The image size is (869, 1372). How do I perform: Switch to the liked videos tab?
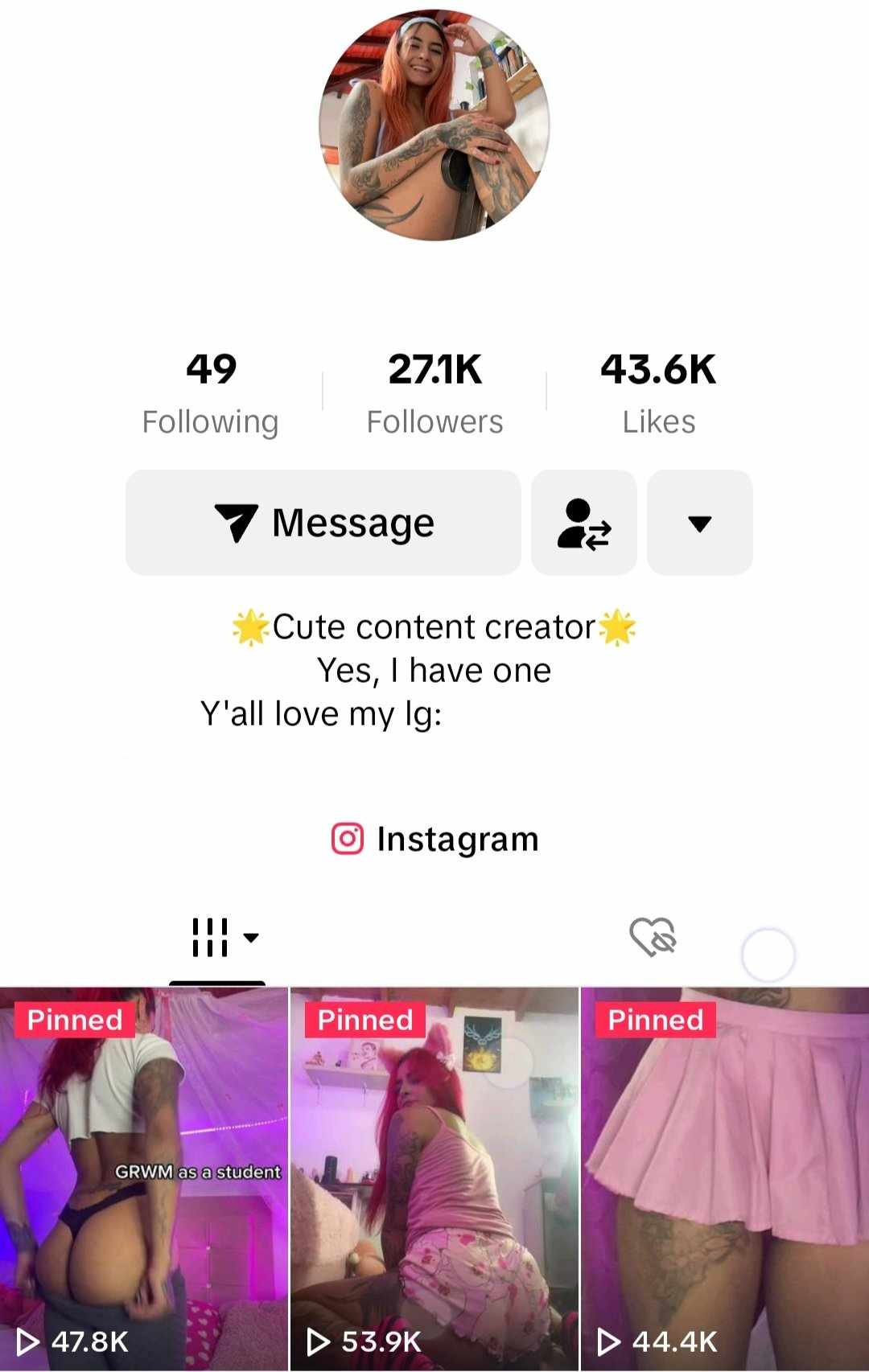[x=652, y=938]
